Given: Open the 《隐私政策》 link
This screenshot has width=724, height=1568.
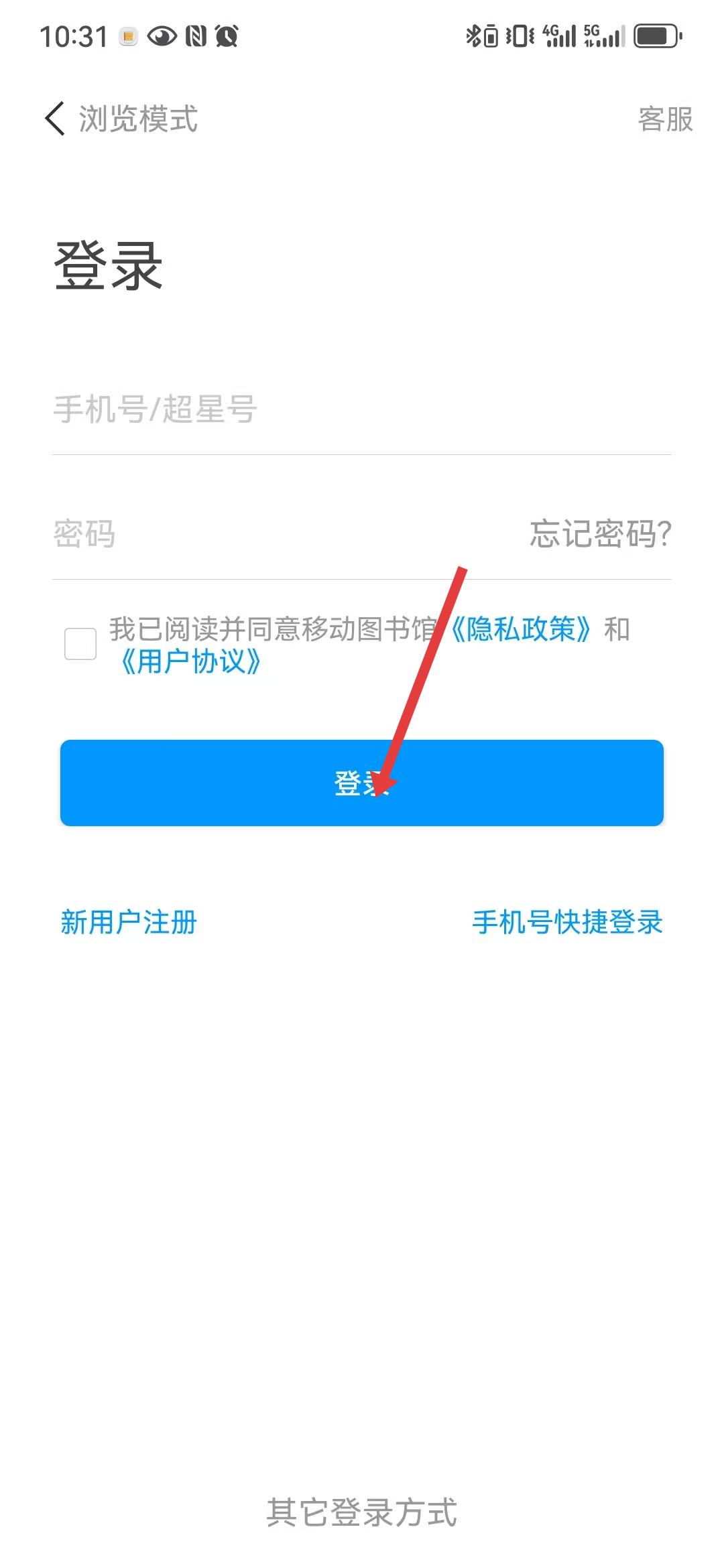Looking at the screenshot, I should pos(521,629).
